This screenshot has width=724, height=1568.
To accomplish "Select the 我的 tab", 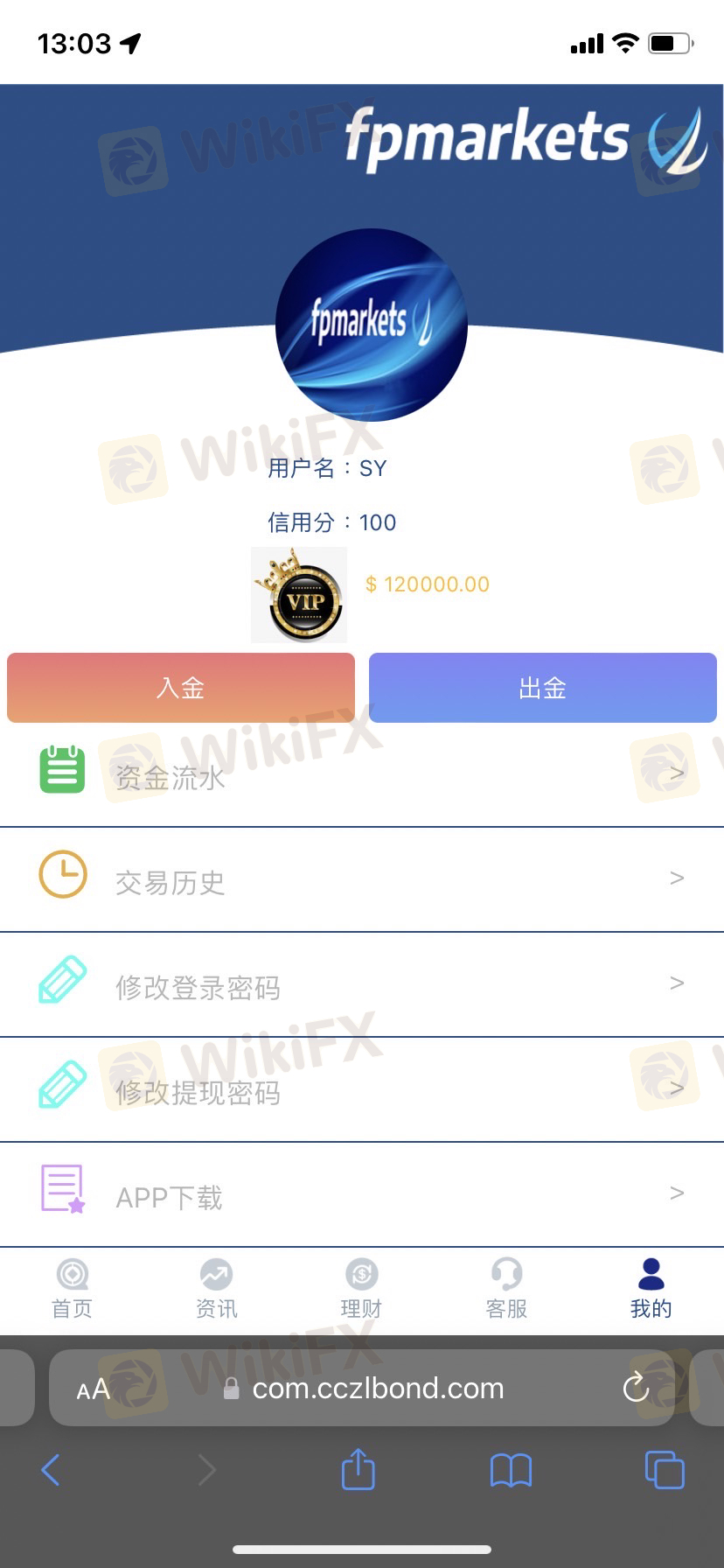I will (651, 1288).
